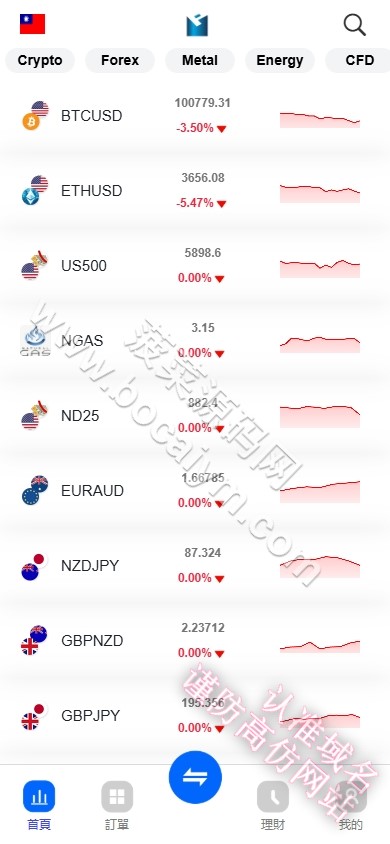View the EURAUD pair
The height and width of the screenshot is (844, 390).
(x=195, y=490)
